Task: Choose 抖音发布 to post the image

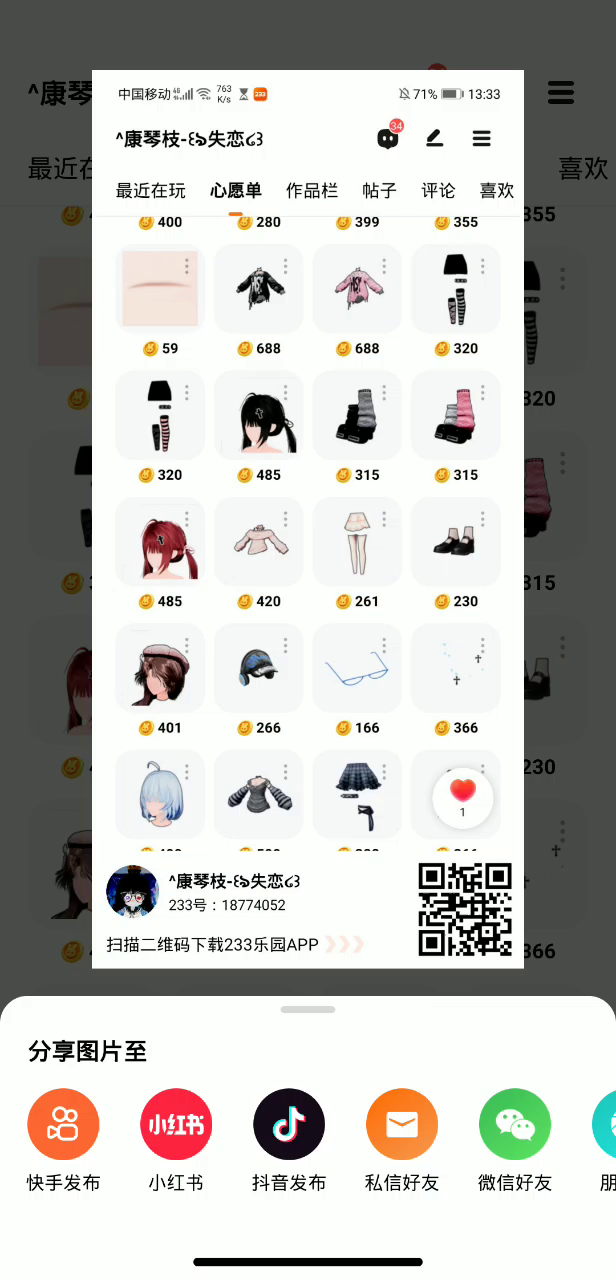Action: point(289,1124)
